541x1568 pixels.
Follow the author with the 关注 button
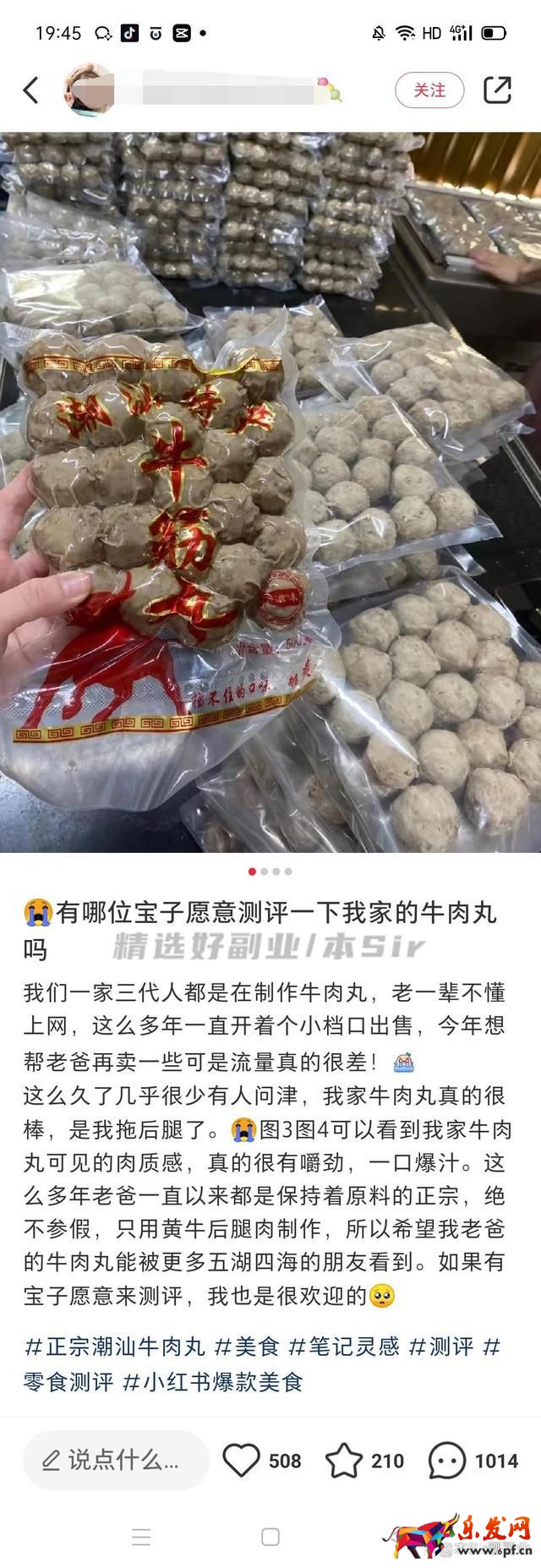point(429,90)
